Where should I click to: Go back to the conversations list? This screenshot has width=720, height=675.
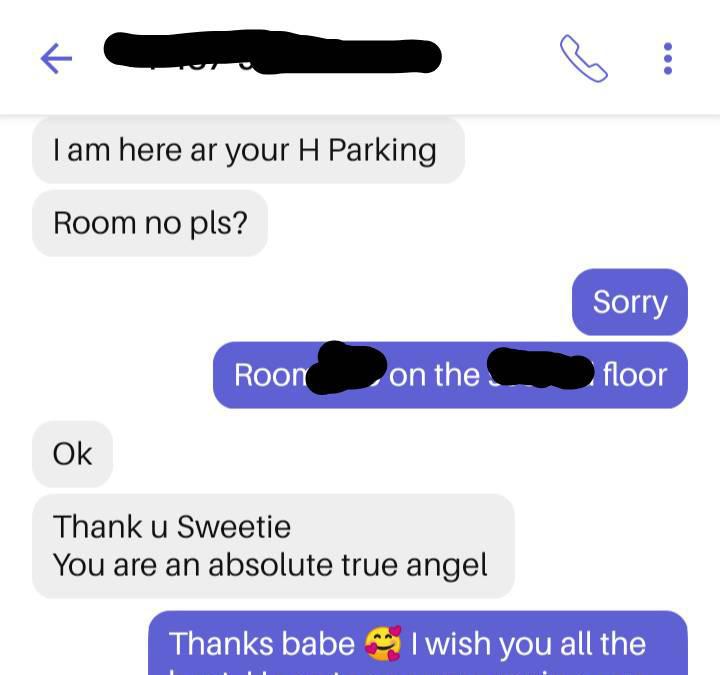coord(56,59)
